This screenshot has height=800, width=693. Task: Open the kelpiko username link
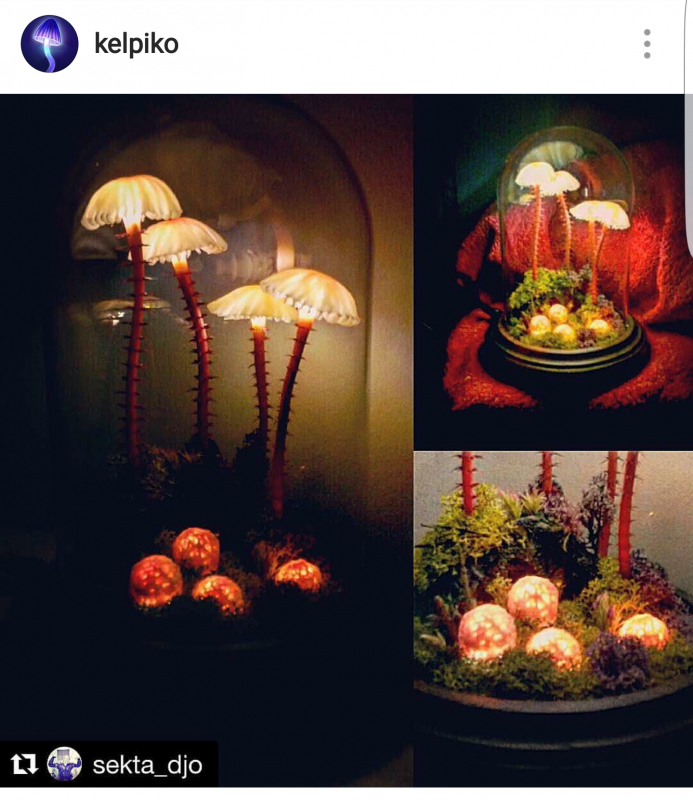click(136, 44)
